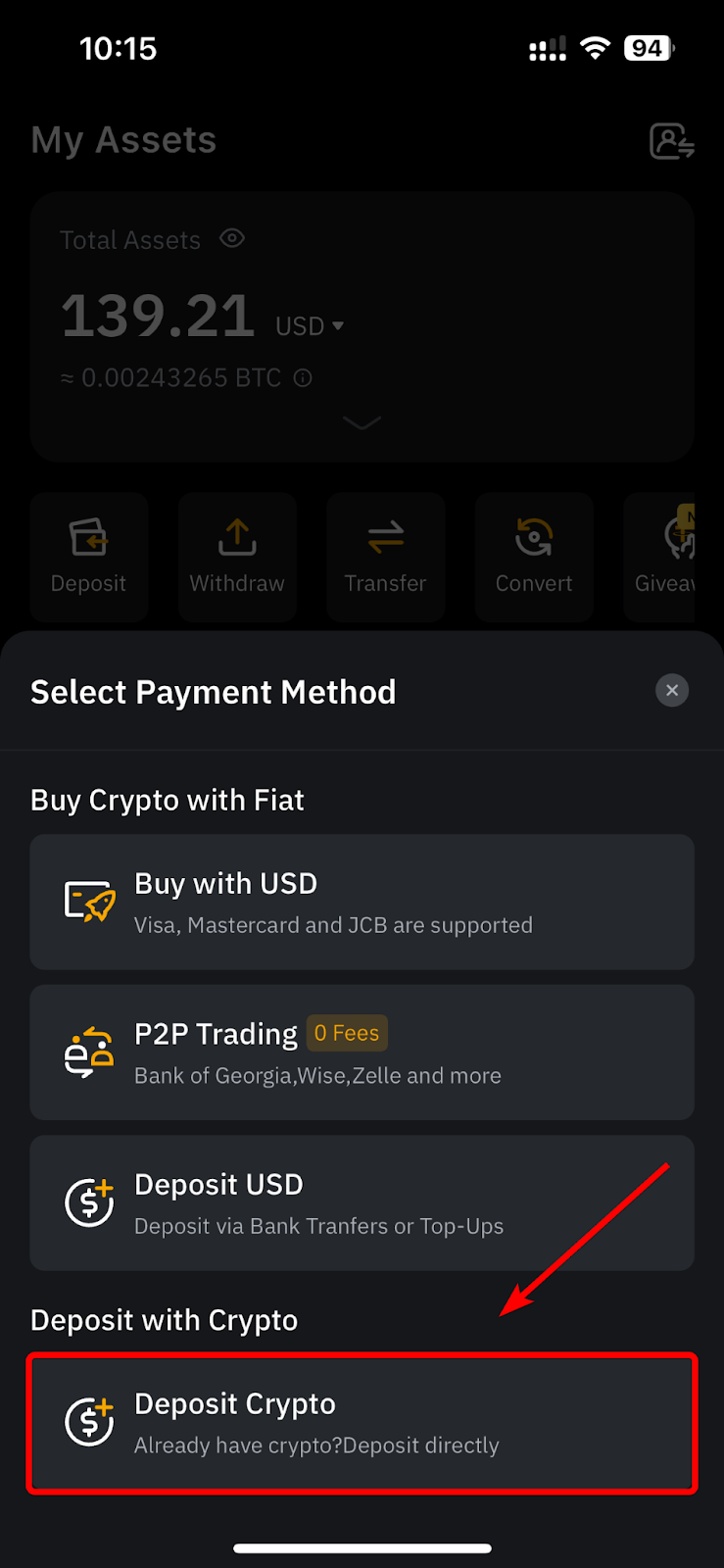Select Deposit USD via bank transfer

pos(362,1203)
